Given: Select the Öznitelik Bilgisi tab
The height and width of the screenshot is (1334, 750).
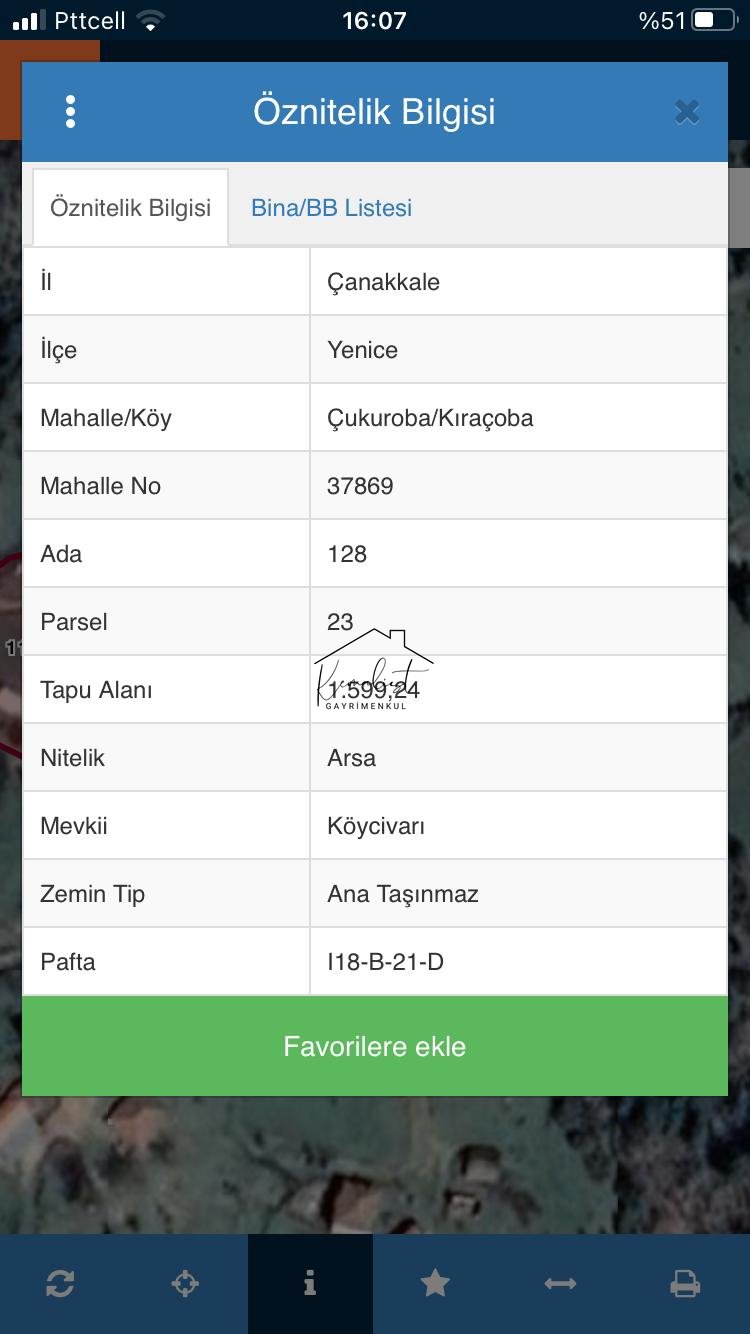Looking at the screenshot, I should (131, 208).
